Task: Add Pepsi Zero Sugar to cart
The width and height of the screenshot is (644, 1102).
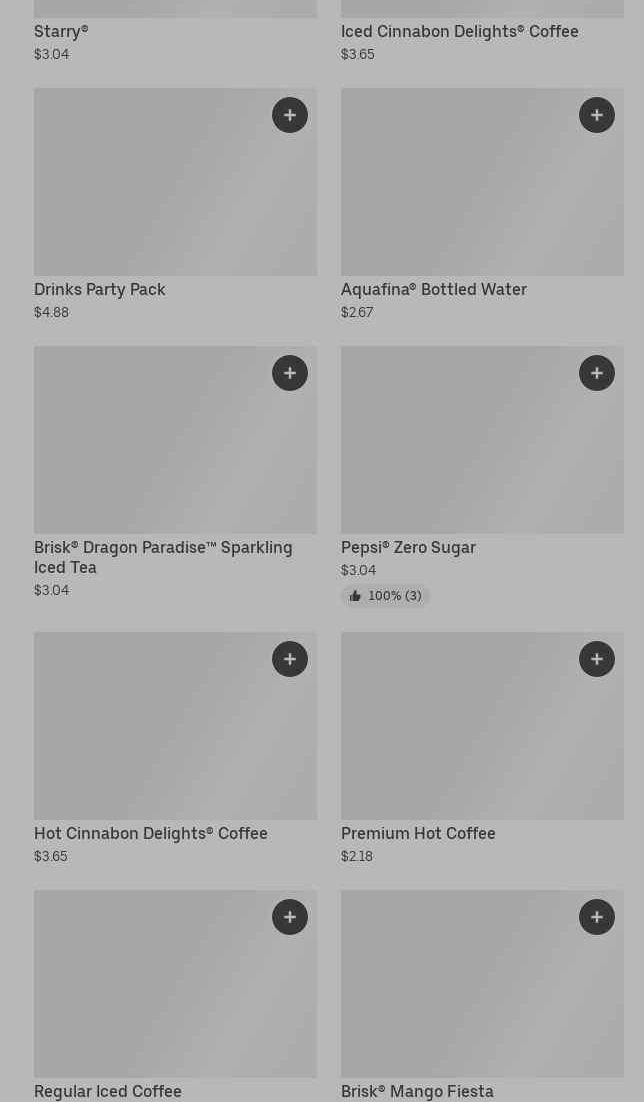Action: pyautogui.click(x=597, y=373)
